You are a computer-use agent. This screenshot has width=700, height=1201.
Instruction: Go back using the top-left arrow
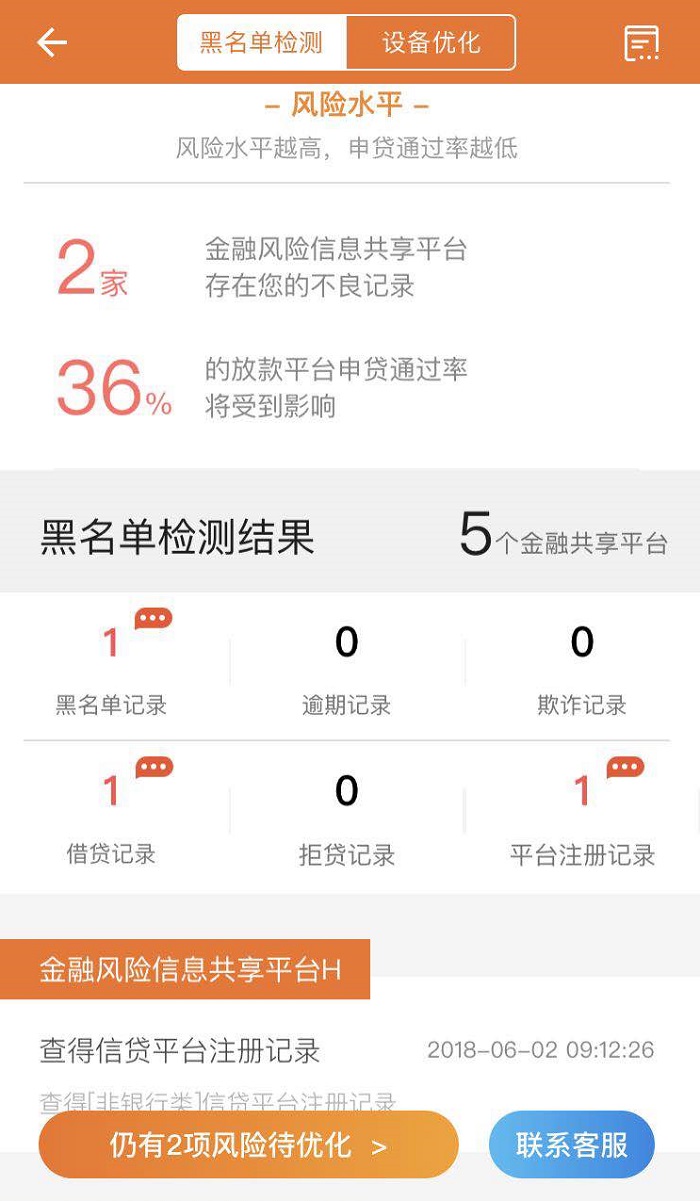point(52,43)
